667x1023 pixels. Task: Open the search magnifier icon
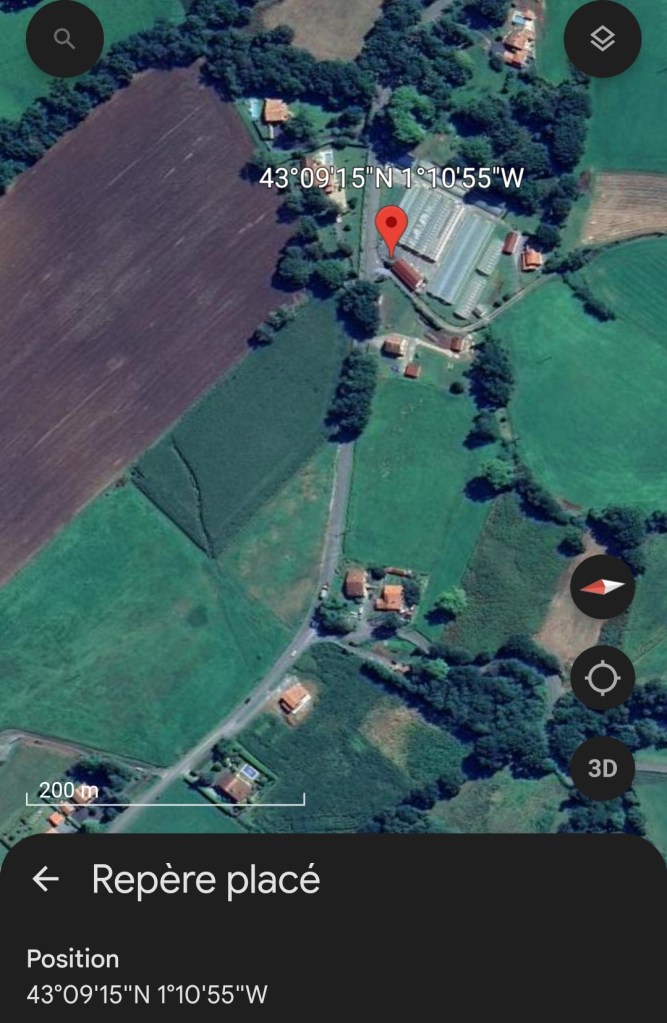pyautogui.click(x=65, y=39)
